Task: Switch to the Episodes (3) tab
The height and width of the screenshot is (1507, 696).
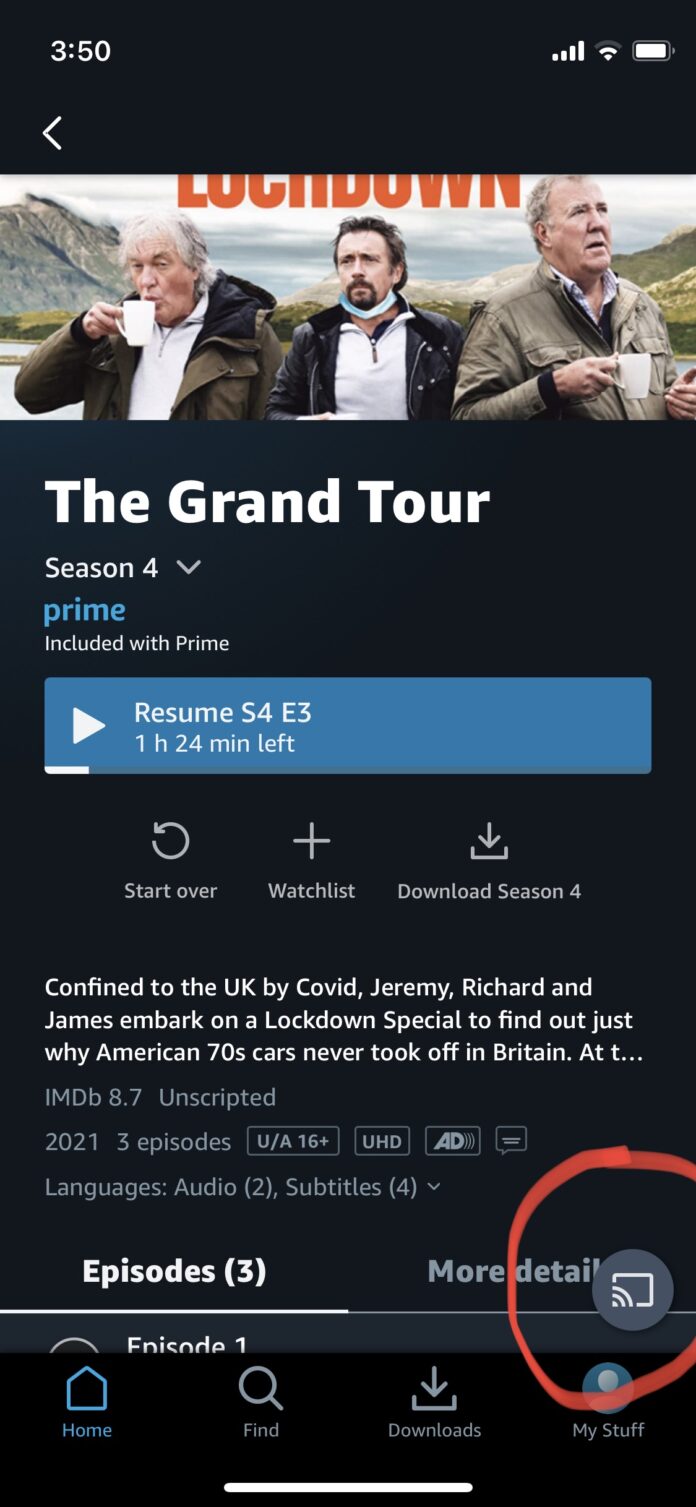Action: click(174, 1271)
